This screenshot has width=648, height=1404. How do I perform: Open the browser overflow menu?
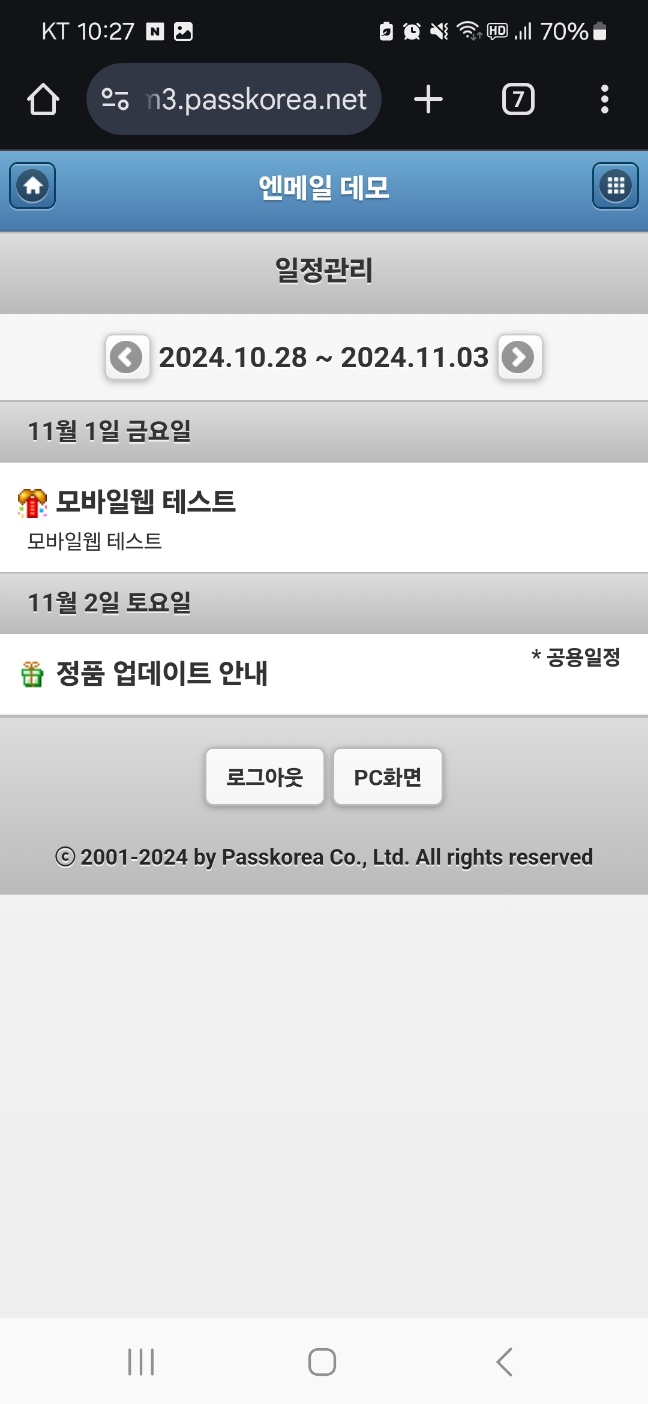tap(604, 99)
